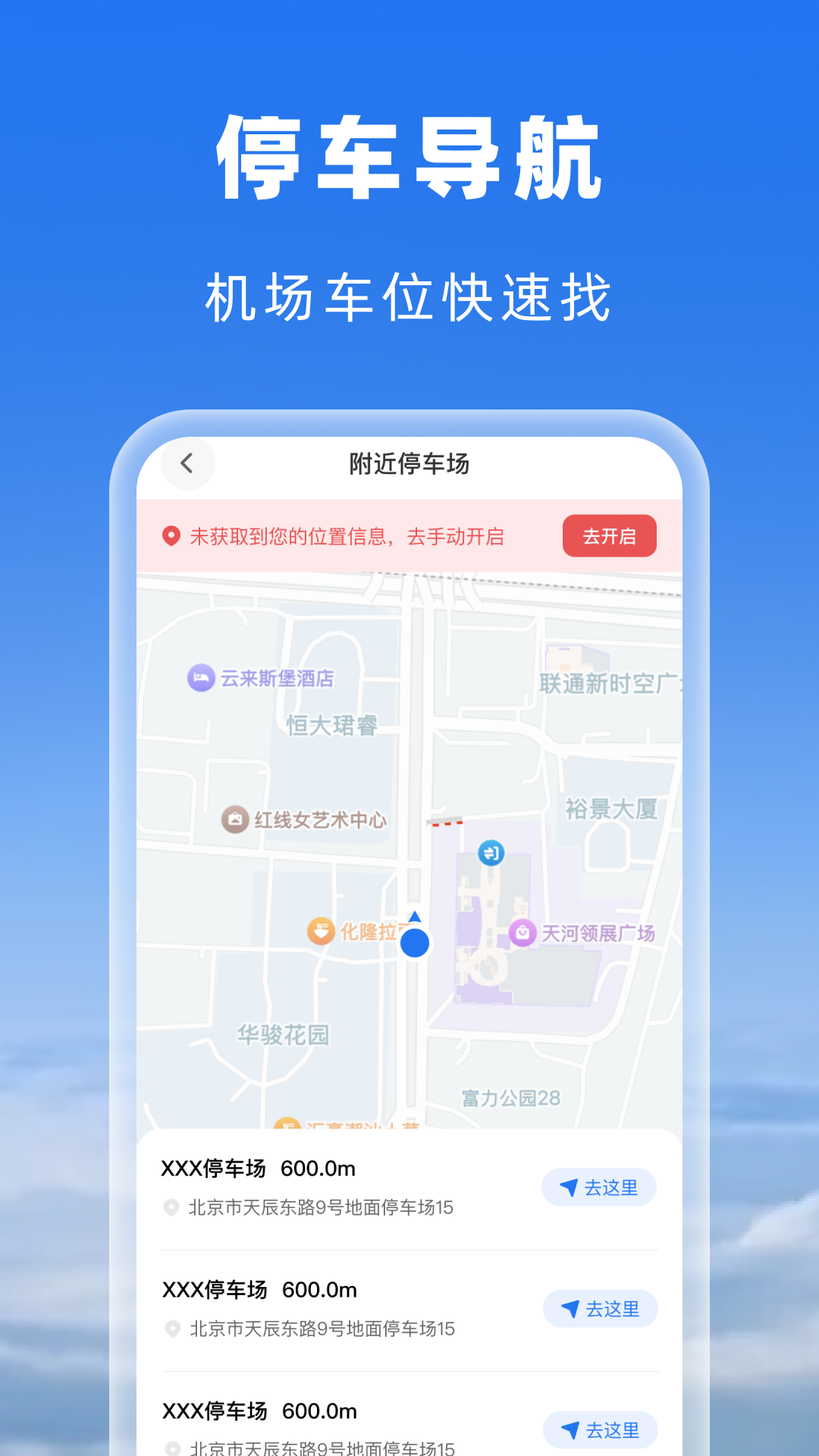Tap the blue current location dot on map
The height and width of the screenshot is (1456, 819).
tap(414, 940)
